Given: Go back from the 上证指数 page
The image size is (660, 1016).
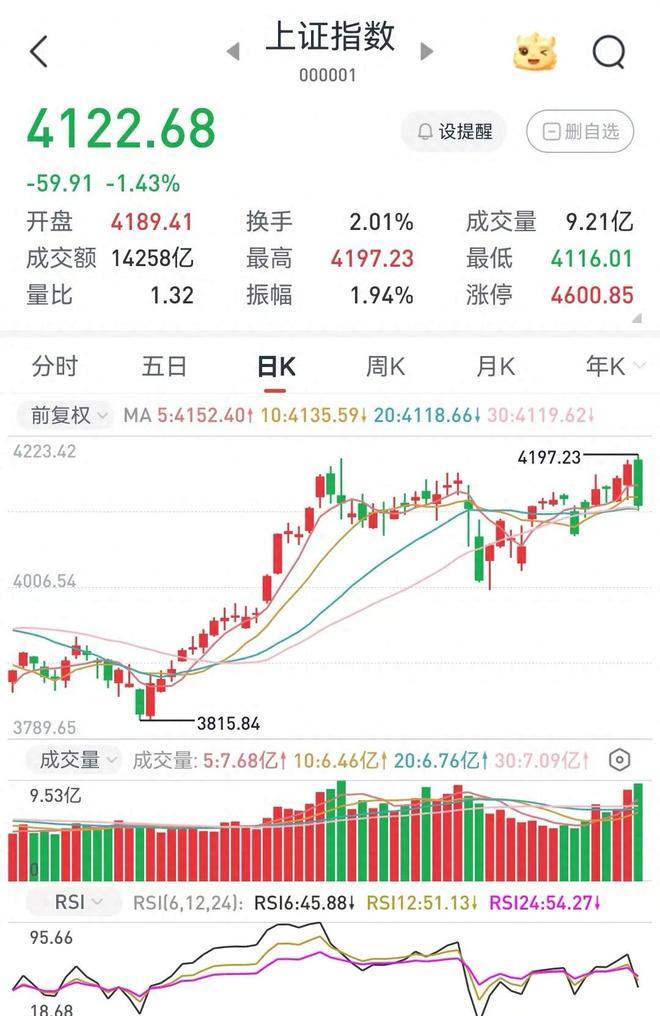Looking at the screenshot, I should pyautogui.click(x=39, y=52).
